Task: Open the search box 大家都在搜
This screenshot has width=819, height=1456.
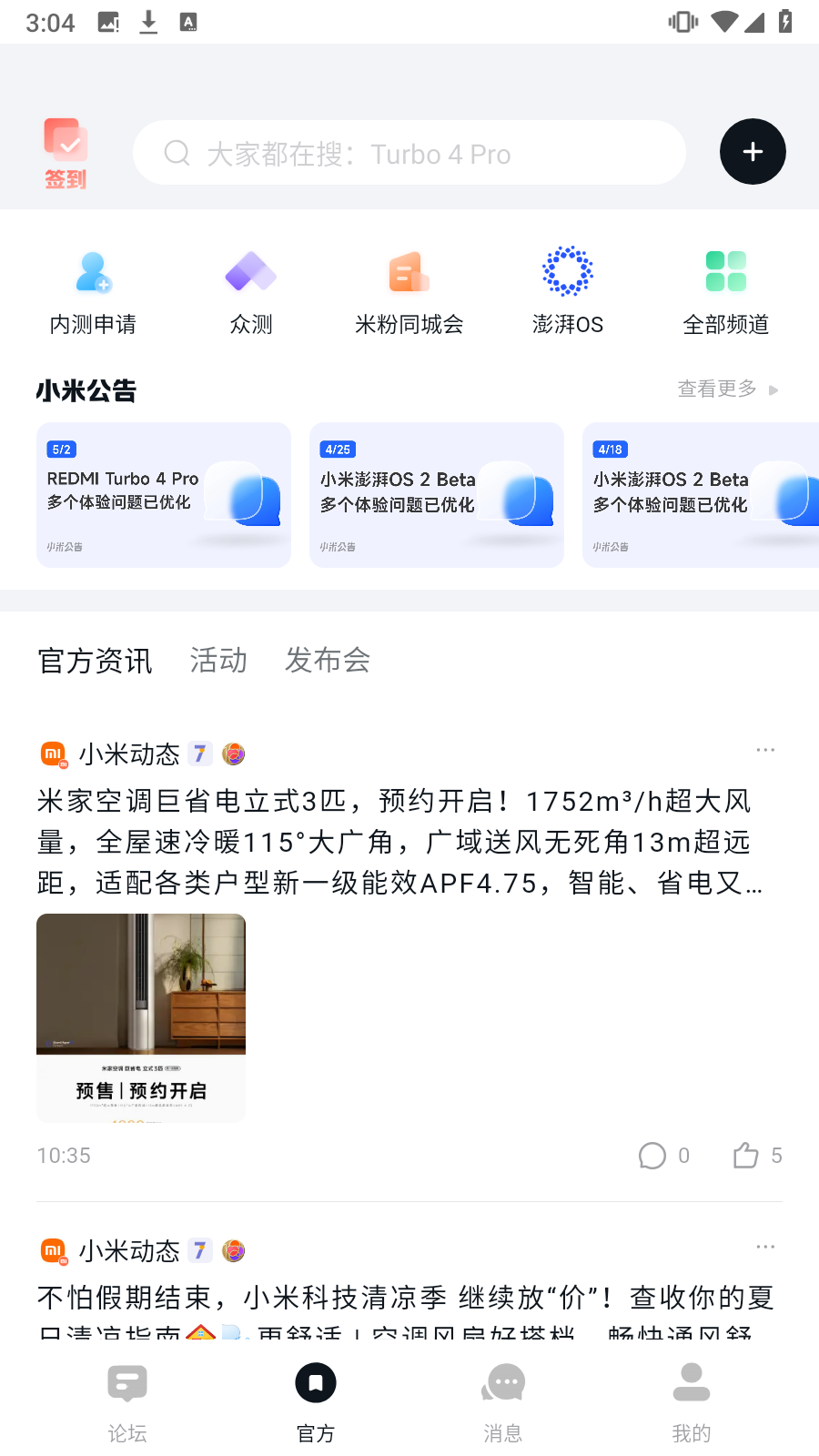Action: click(409, 153)
